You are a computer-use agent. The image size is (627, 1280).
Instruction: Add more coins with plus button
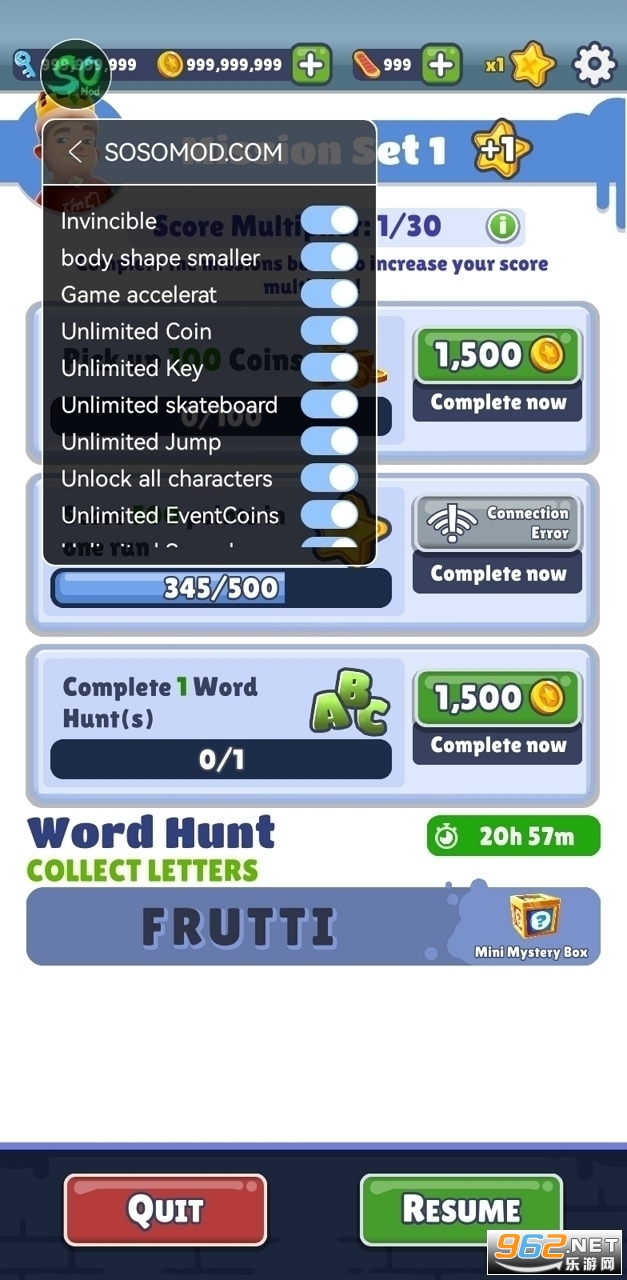[x=311, y=65]
